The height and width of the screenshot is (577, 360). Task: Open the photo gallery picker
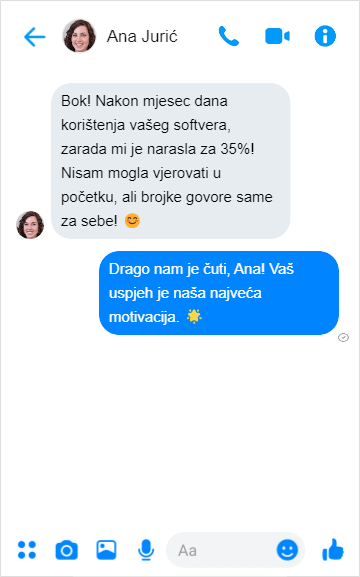point(106,550)
